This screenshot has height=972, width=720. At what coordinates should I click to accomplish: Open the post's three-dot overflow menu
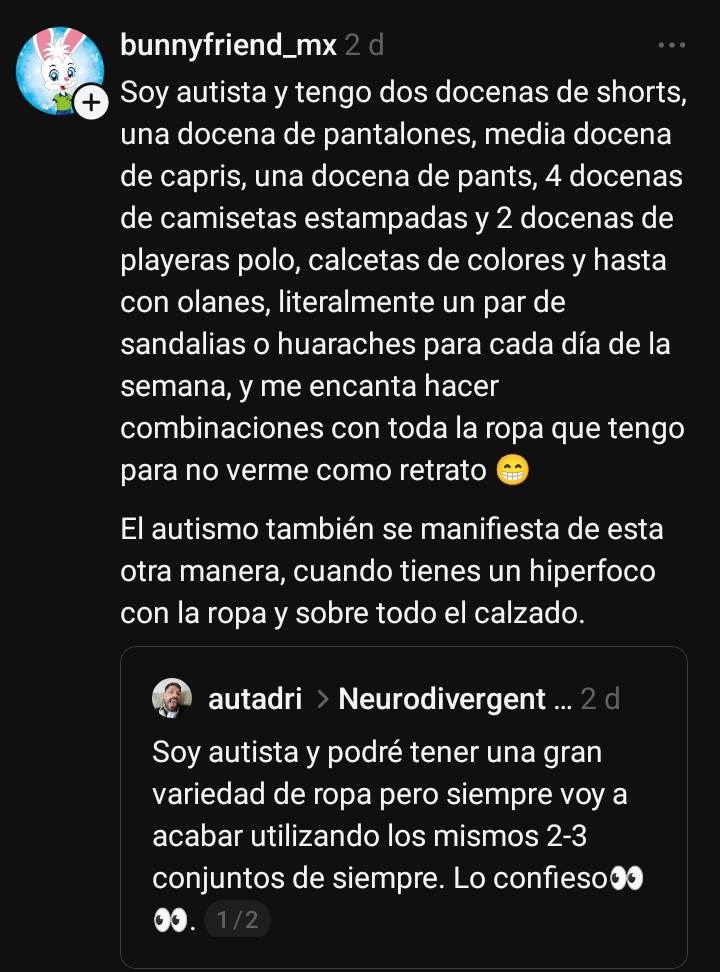click(x=671, y=45)
